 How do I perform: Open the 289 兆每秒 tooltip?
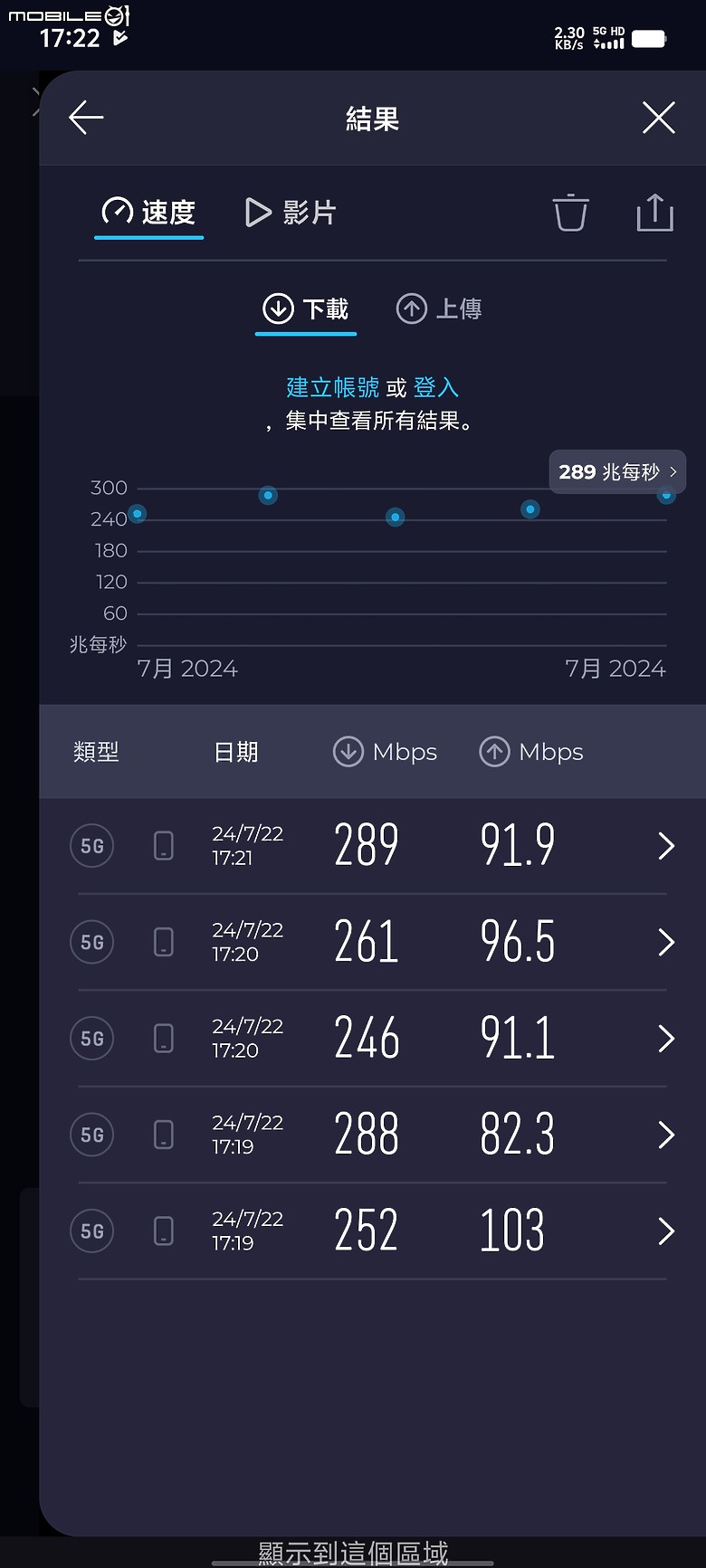(x=617, y=471)
